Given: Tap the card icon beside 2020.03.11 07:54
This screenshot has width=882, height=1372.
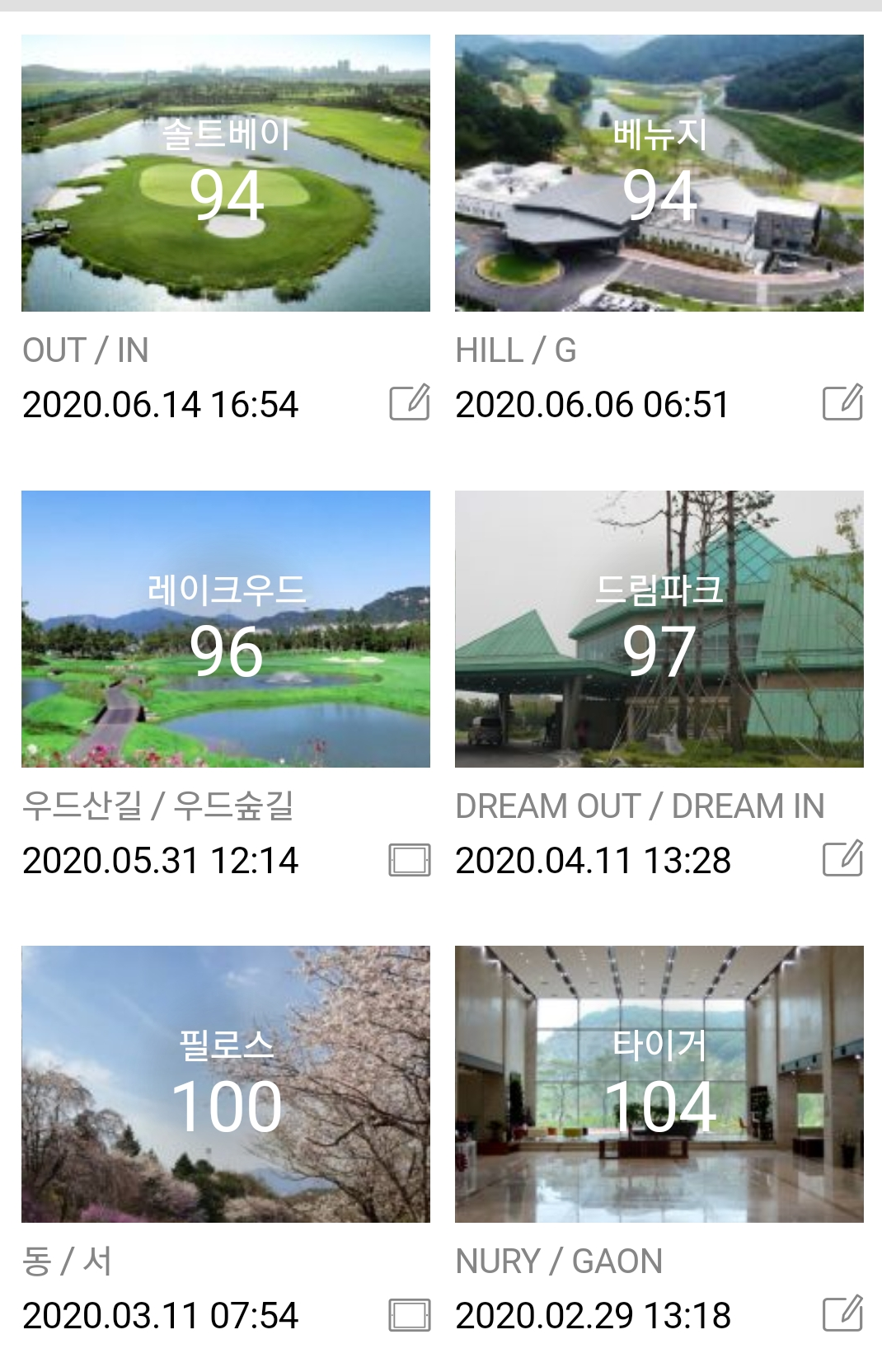Looking at the screenshot, I should tap(410, 1315).
